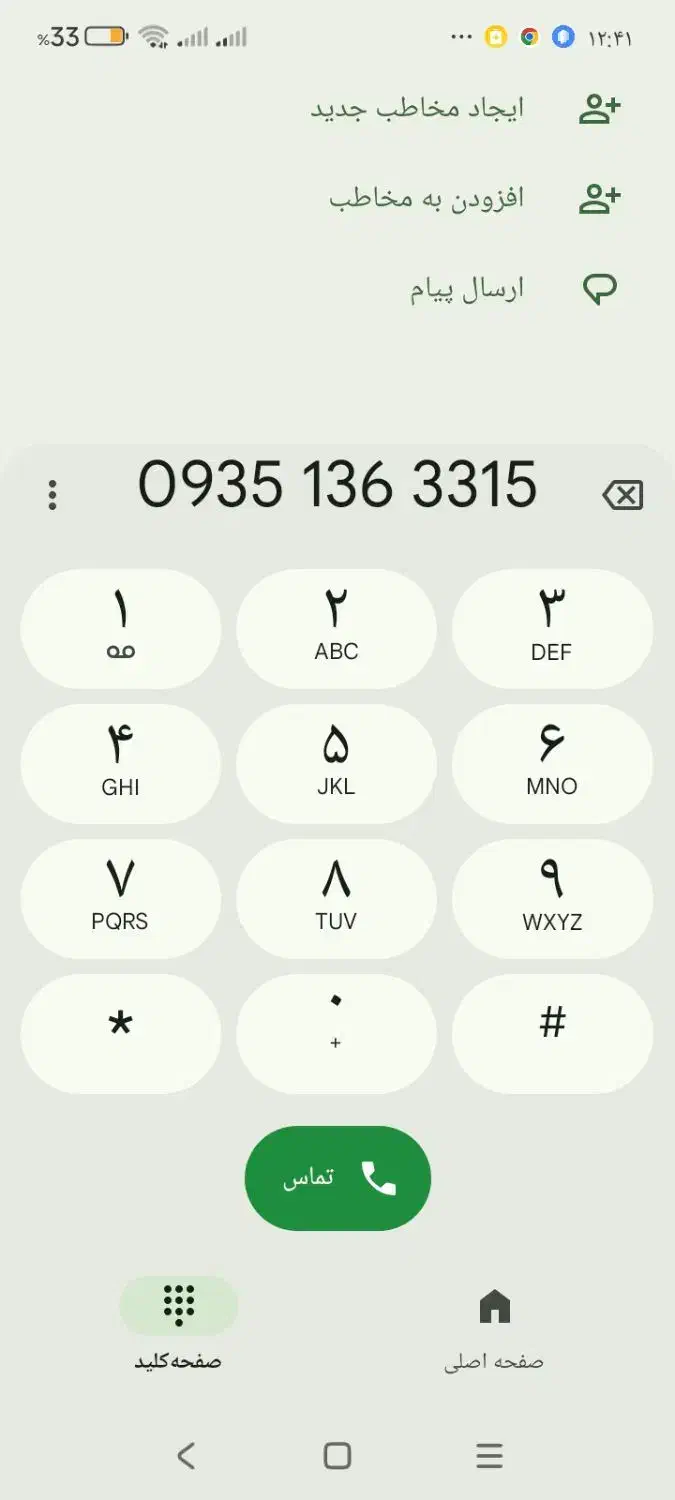
Task: Enter the hash symbol key
Action: (552, 1033)
